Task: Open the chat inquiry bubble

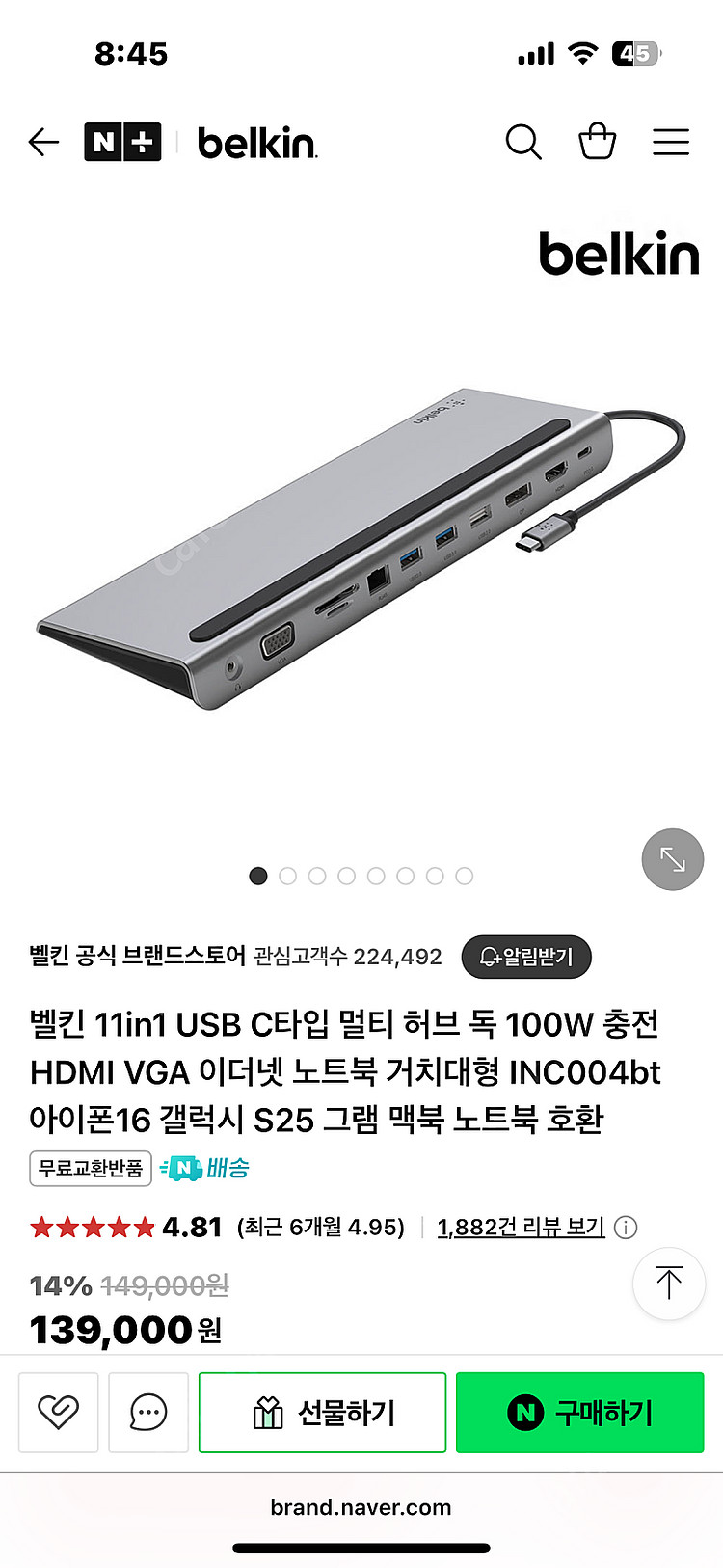Action: (x=148, y=1413)
